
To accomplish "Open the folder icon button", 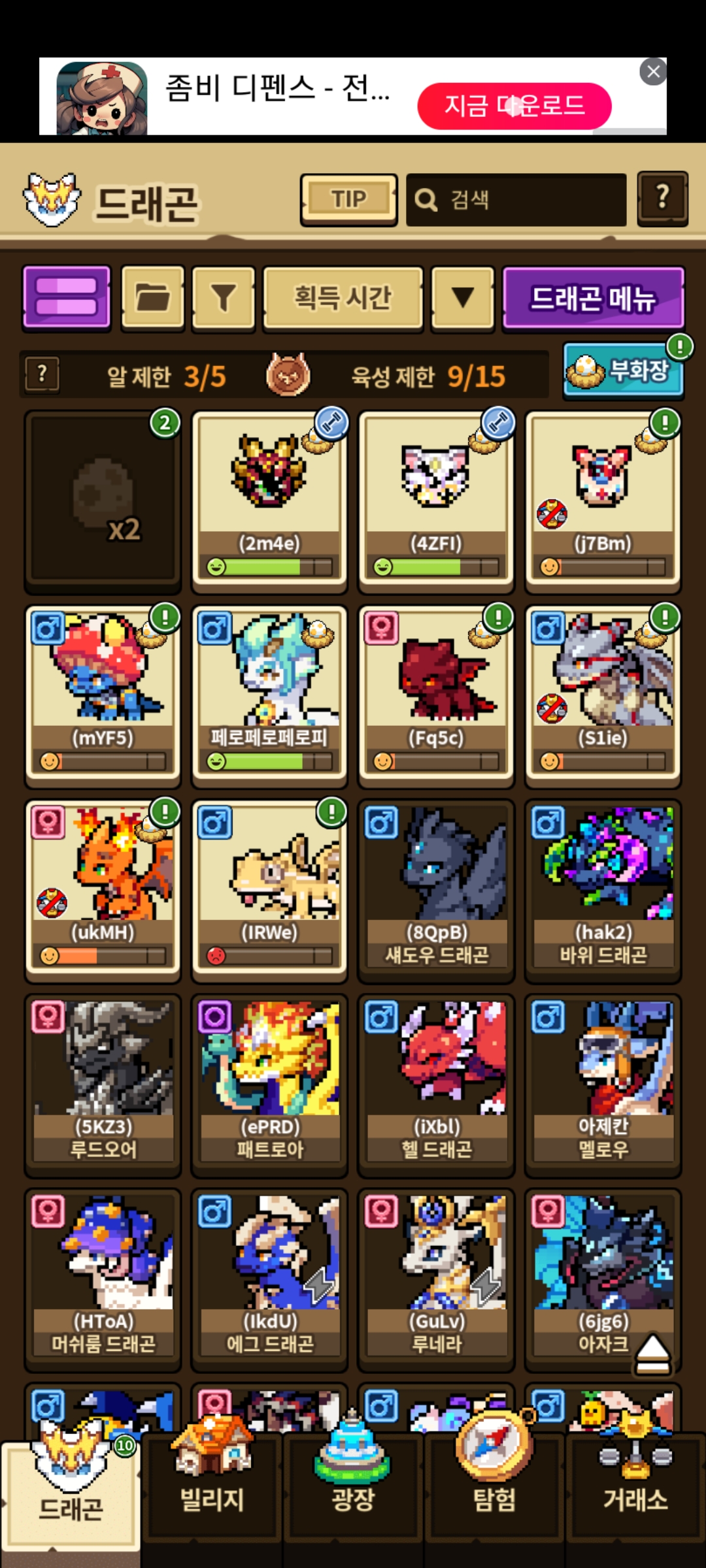I will [x=153, y=297].
